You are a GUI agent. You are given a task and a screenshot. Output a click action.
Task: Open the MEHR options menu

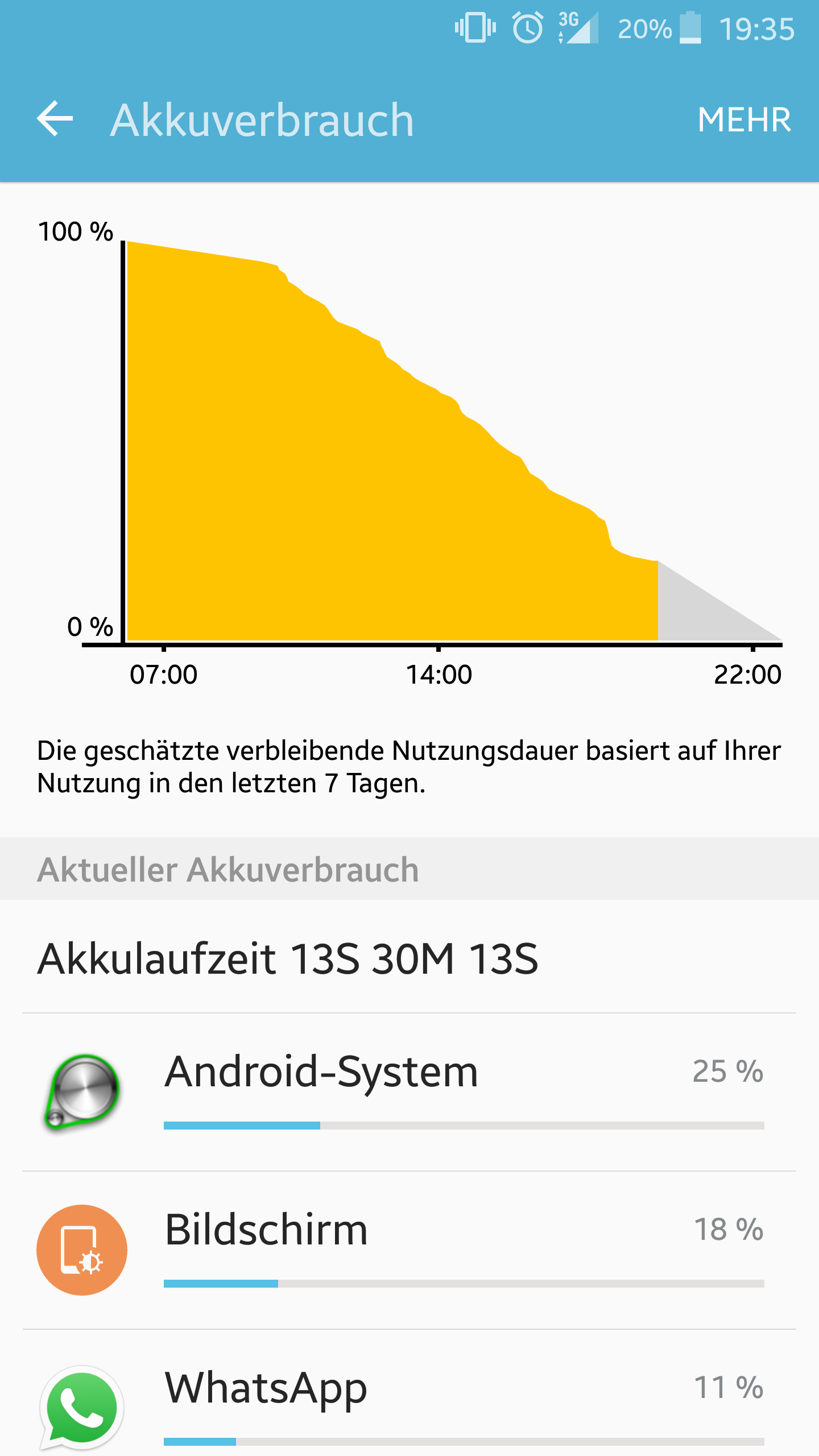pyautogui.click(x=743, y=120)
